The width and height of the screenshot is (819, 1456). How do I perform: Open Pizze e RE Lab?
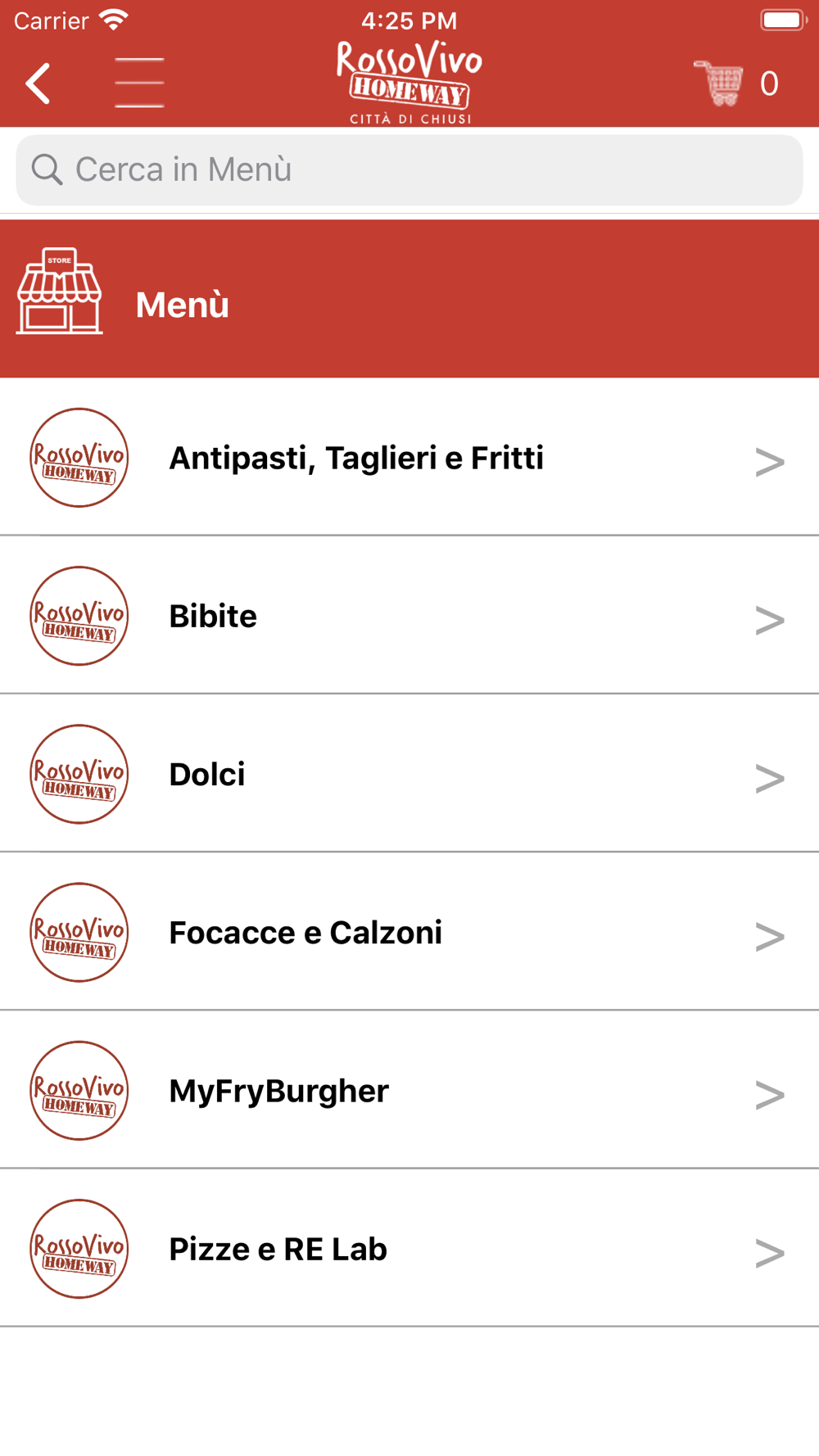coord(409,1248)
